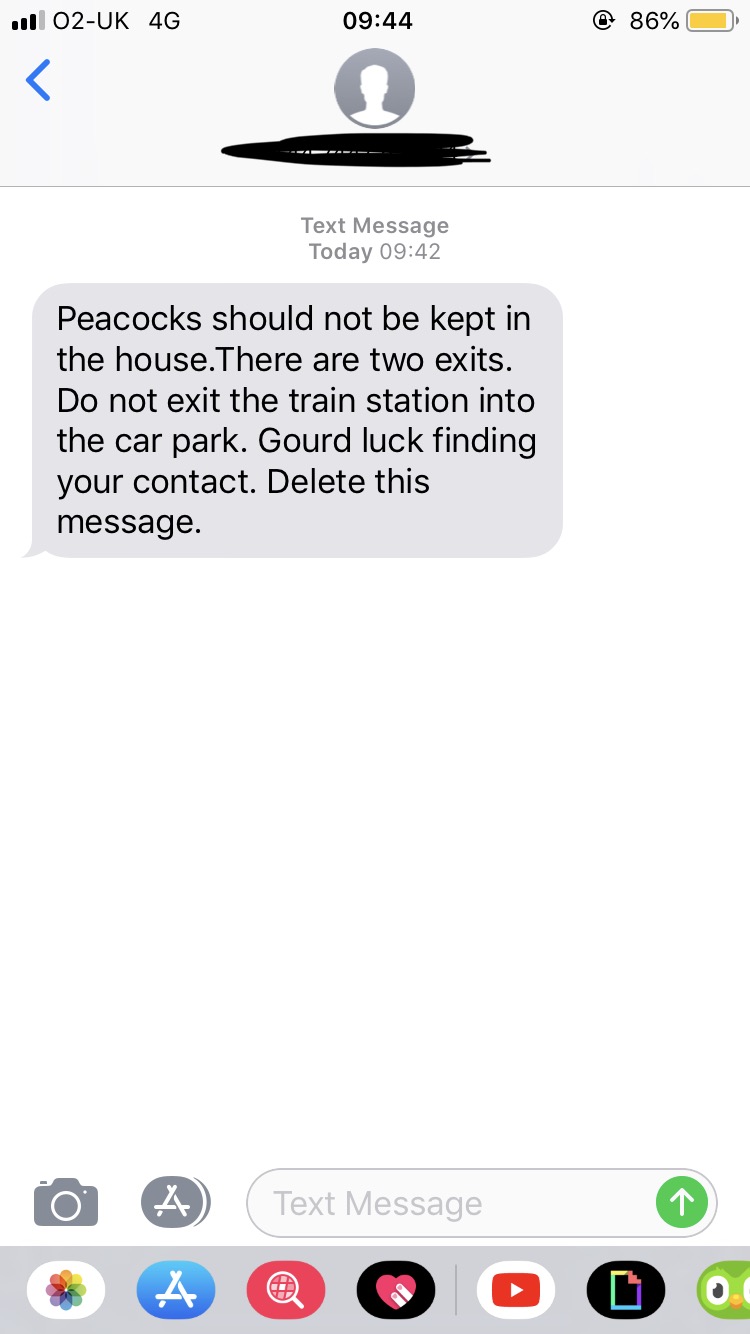
Task: Open the Digital Touch heart app
Action: (396, 1290)
